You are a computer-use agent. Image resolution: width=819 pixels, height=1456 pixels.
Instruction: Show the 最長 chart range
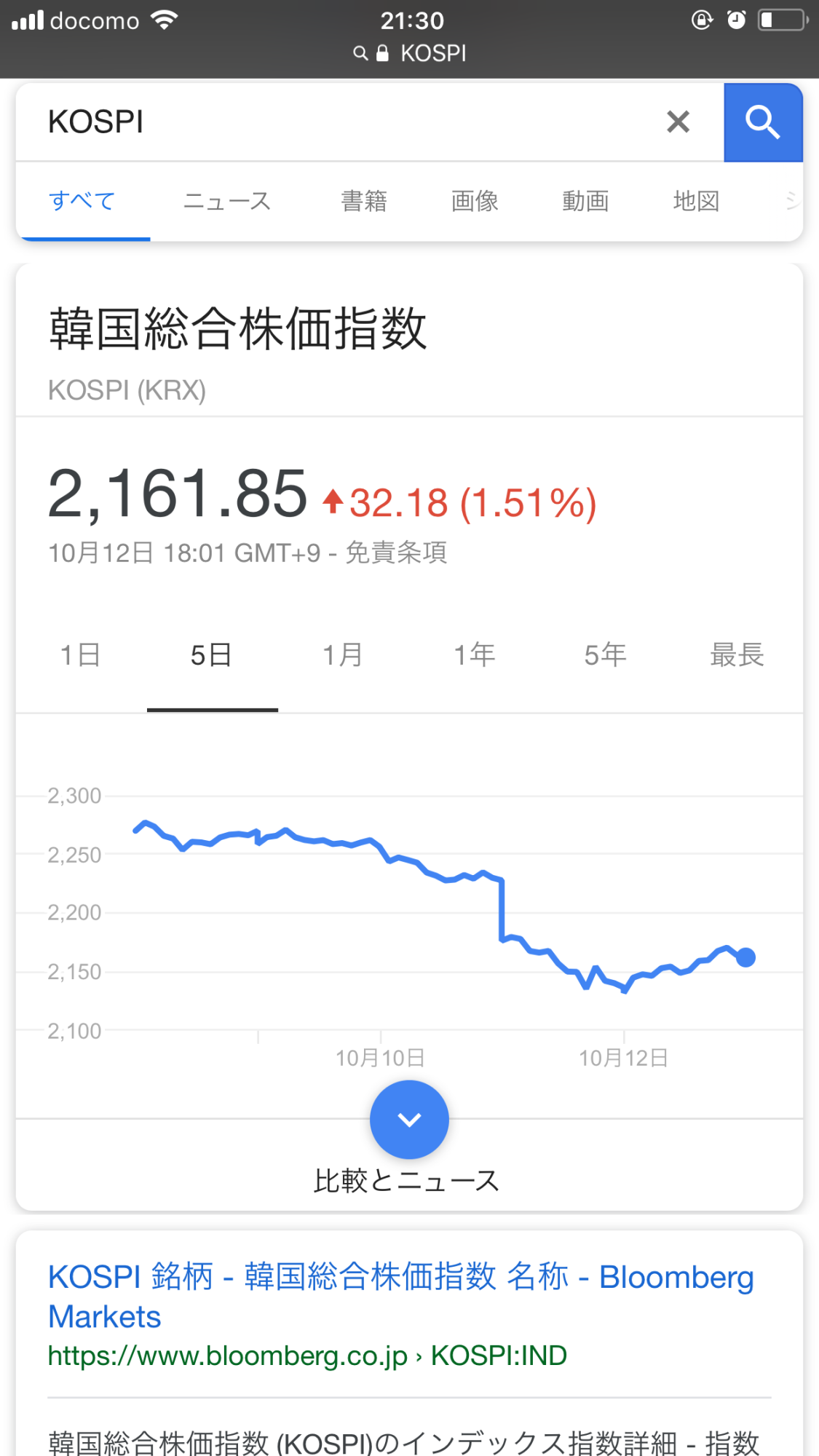tap(737, 655)
